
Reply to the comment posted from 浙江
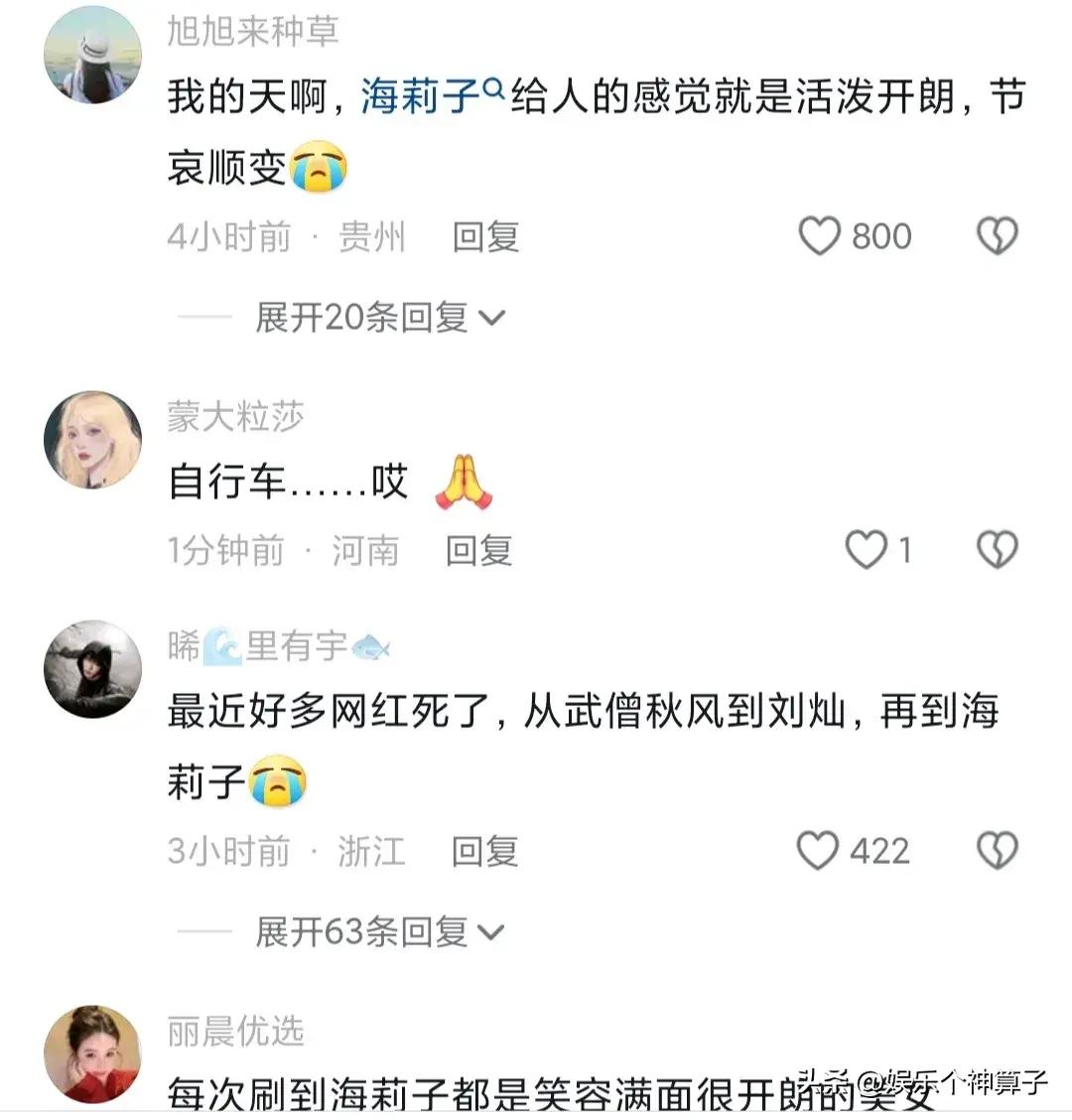(484, 852)
